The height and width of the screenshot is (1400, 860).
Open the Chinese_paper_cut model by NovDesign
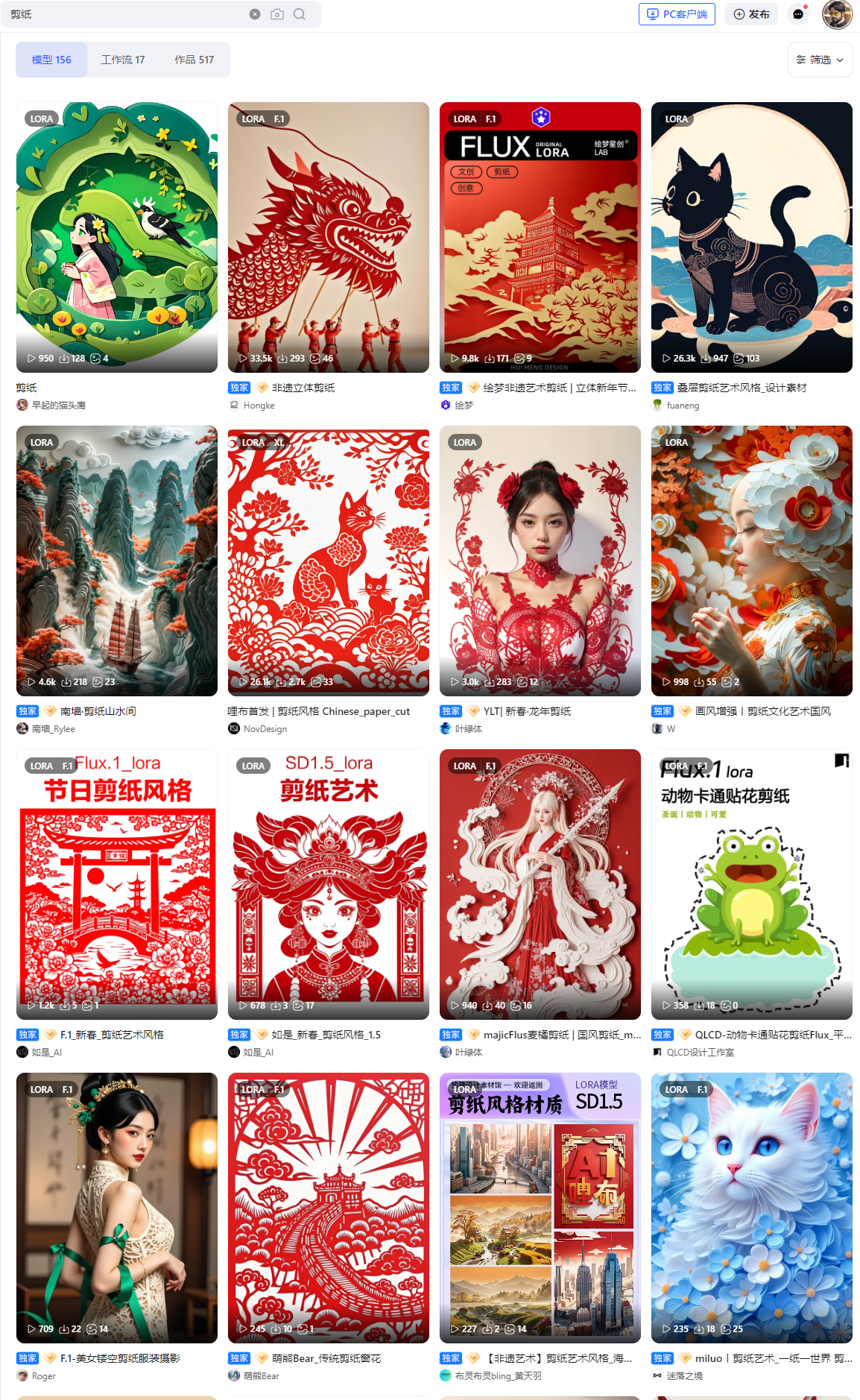[x=329, y=561]
